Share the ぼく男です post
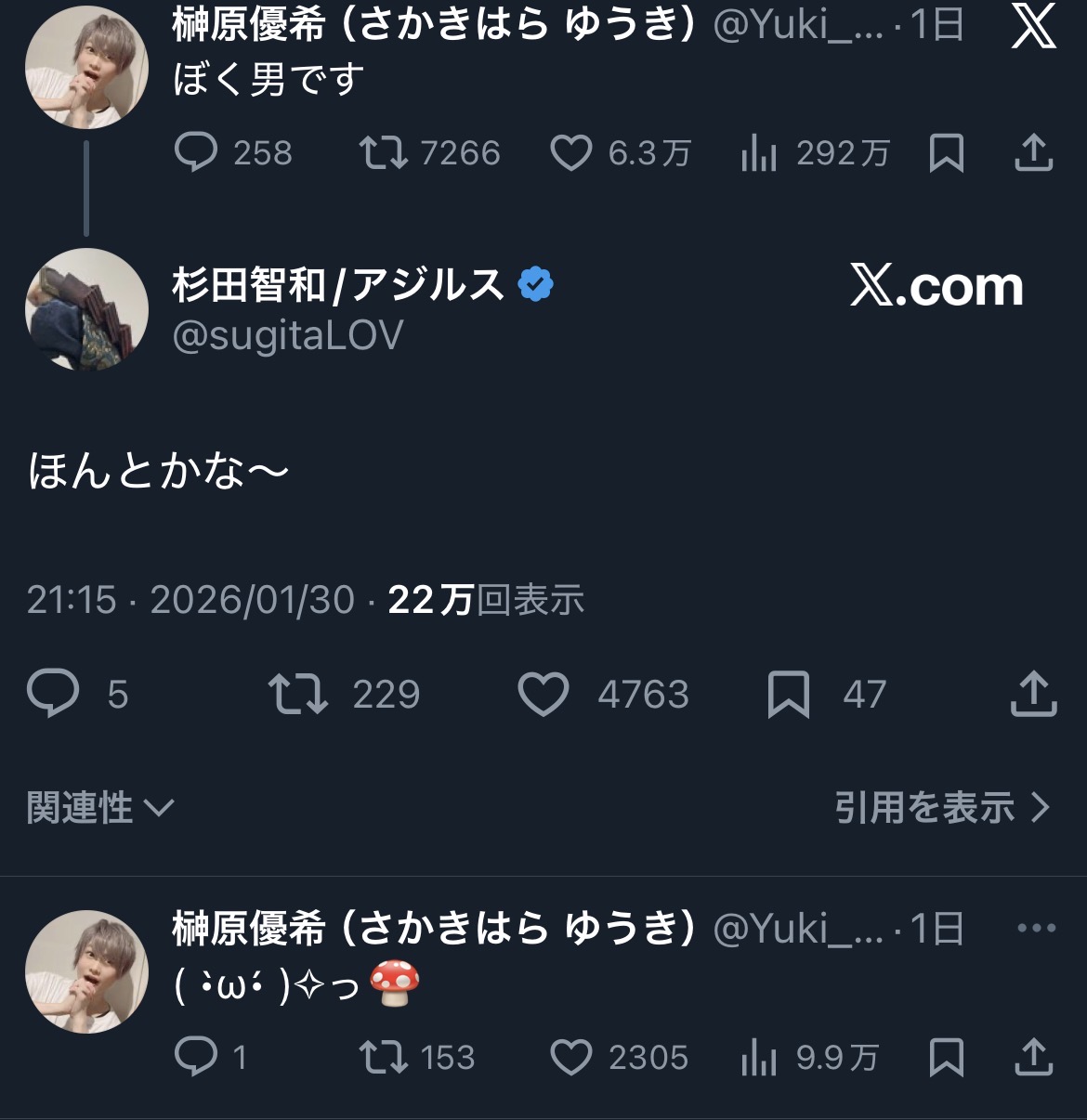 tap(1033, 153)
